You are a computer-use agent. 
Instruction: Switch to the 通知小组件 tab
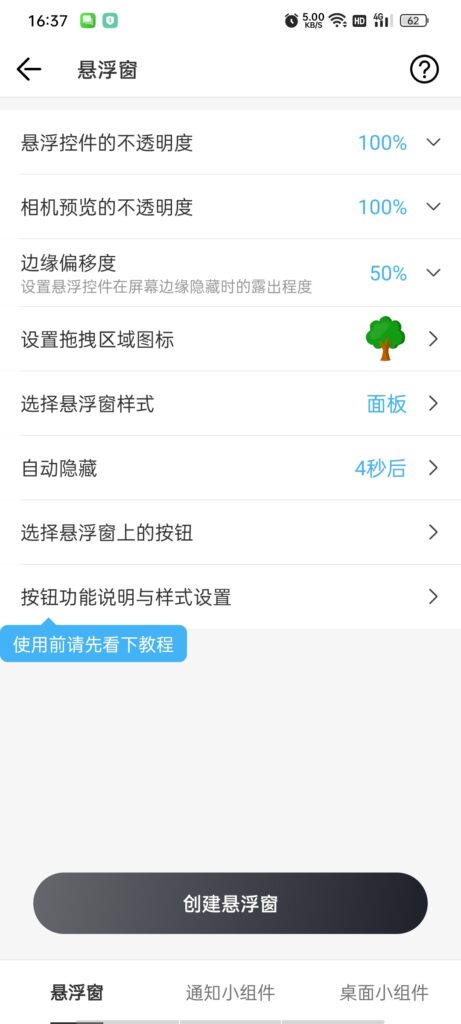(x=230, y=993)
